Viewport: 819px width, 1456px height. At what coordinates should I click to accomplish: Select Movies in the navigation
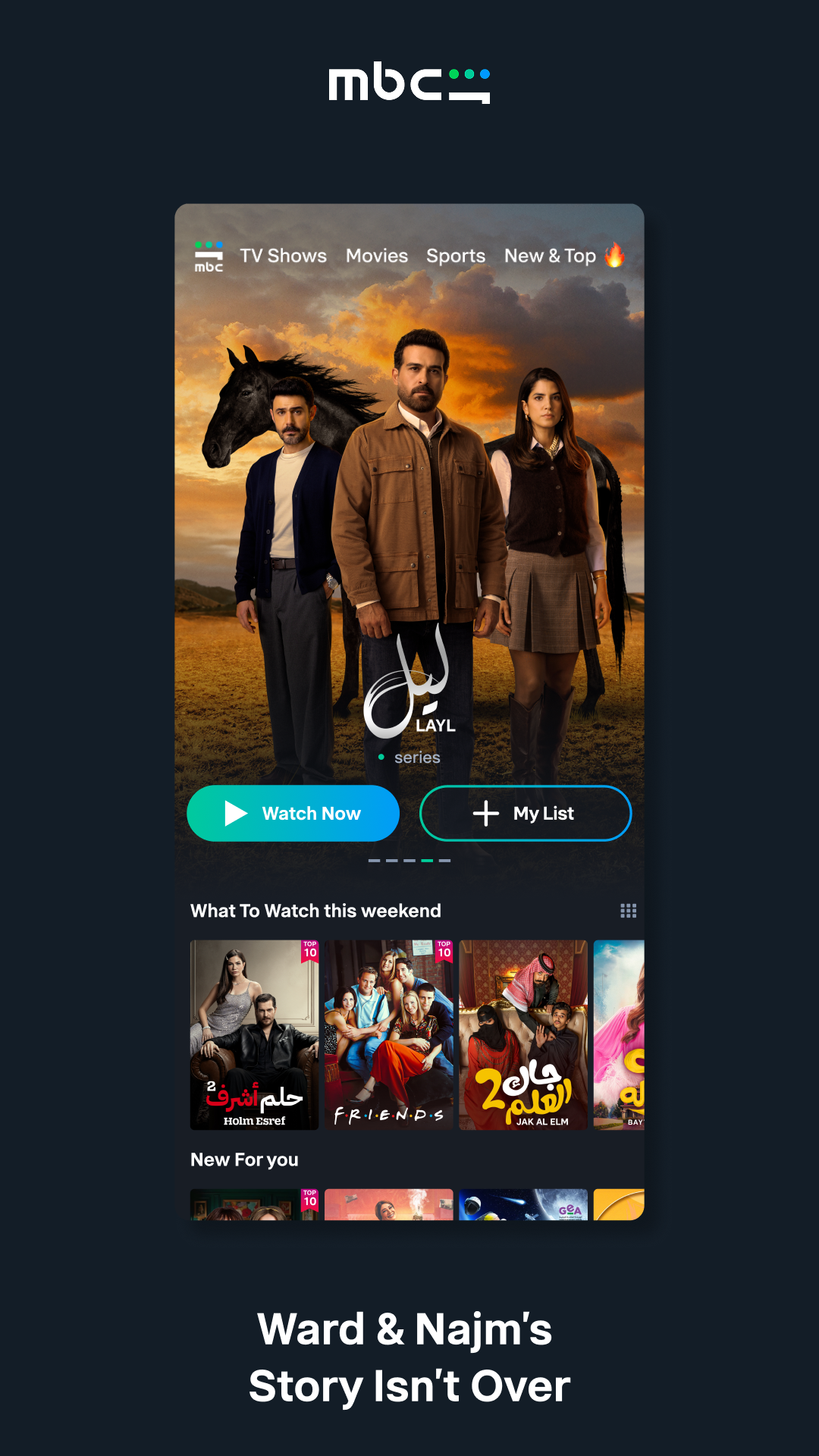[377, 256]
